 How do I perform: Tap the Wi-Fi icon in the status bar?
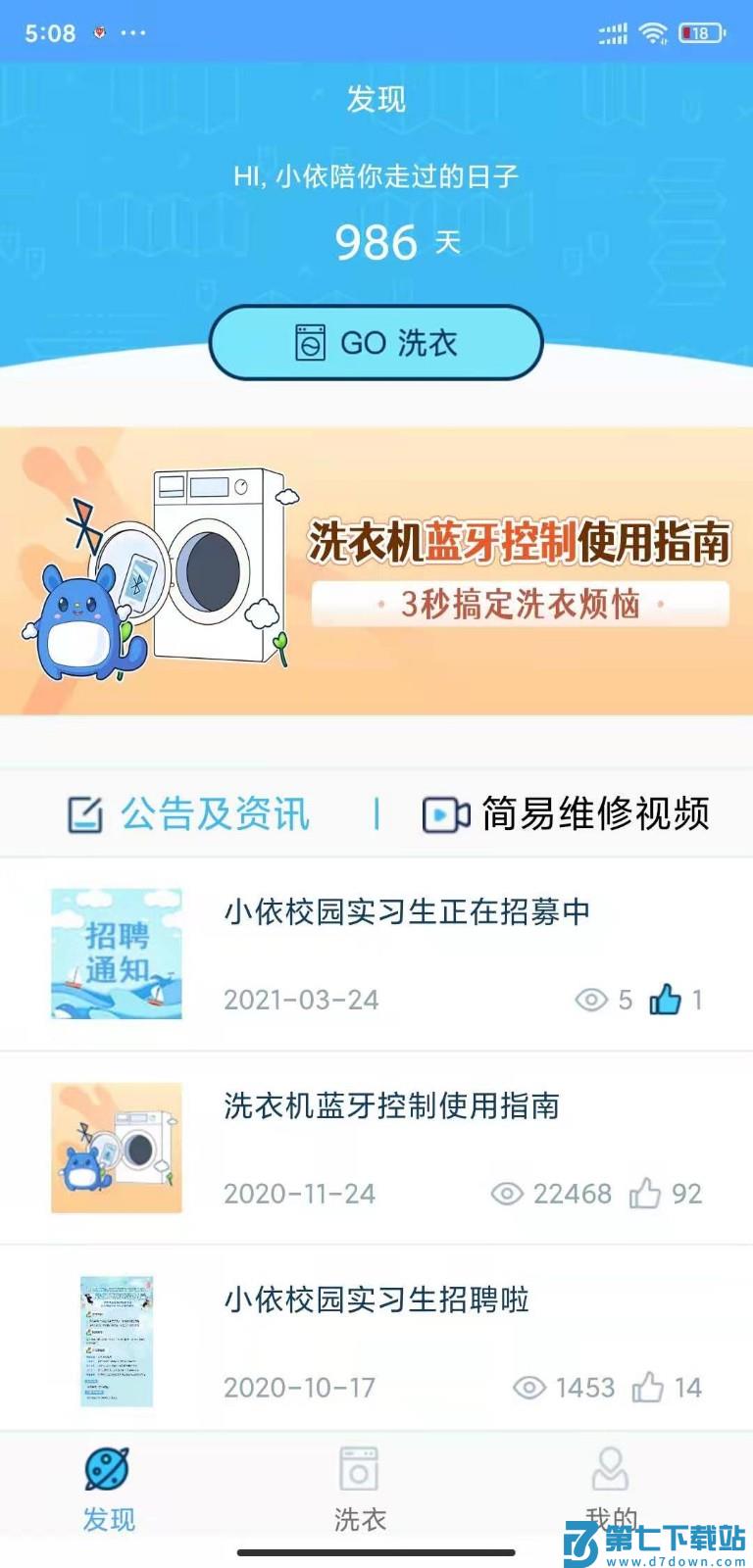[653, 32]
